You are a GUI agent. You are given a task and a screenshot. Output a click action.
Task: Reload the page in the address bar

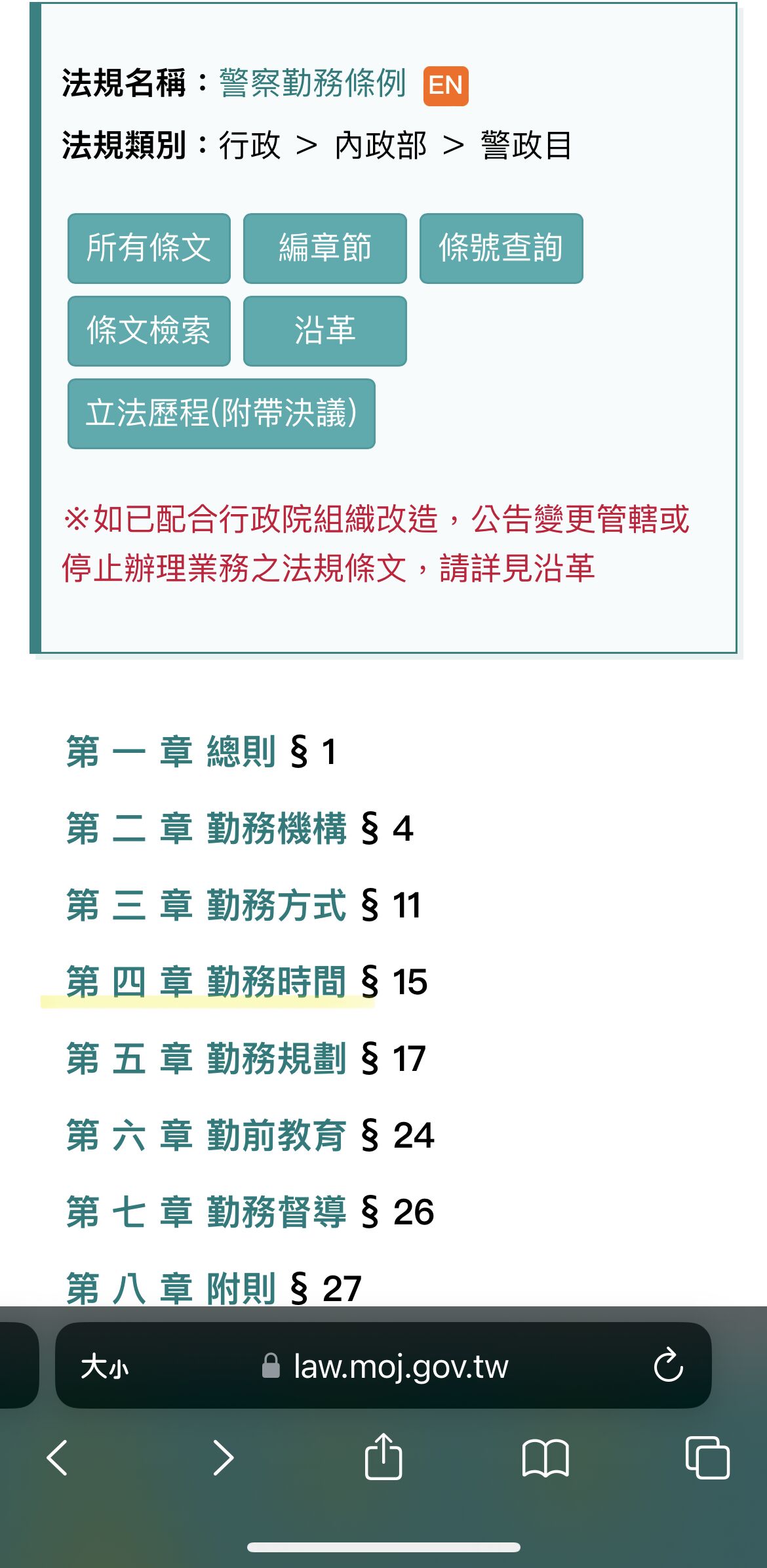[x=668, y=1366]
